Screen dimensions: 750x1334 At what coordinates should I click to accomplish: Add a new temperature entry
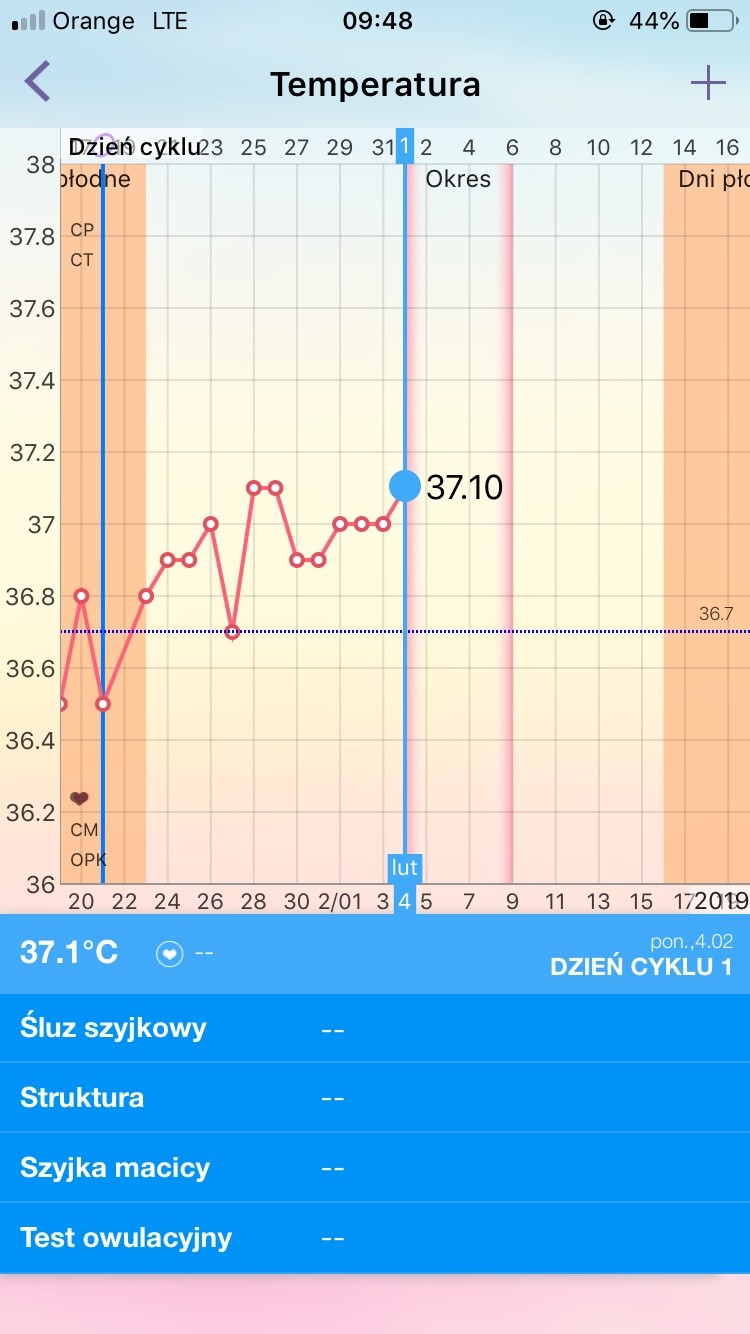(x=708, y=83)
